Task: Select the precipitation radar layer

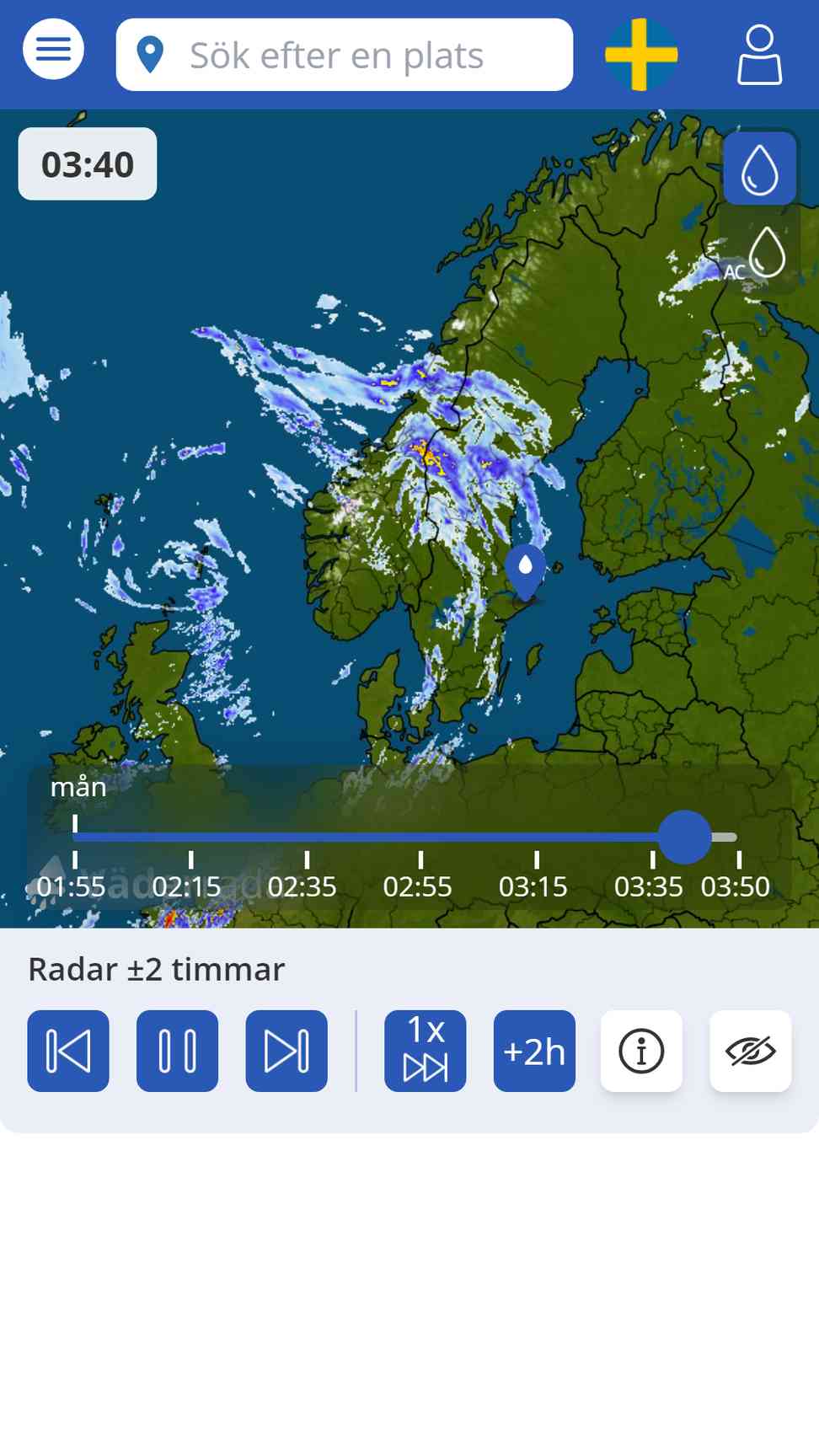Action: tap(760, 169)
